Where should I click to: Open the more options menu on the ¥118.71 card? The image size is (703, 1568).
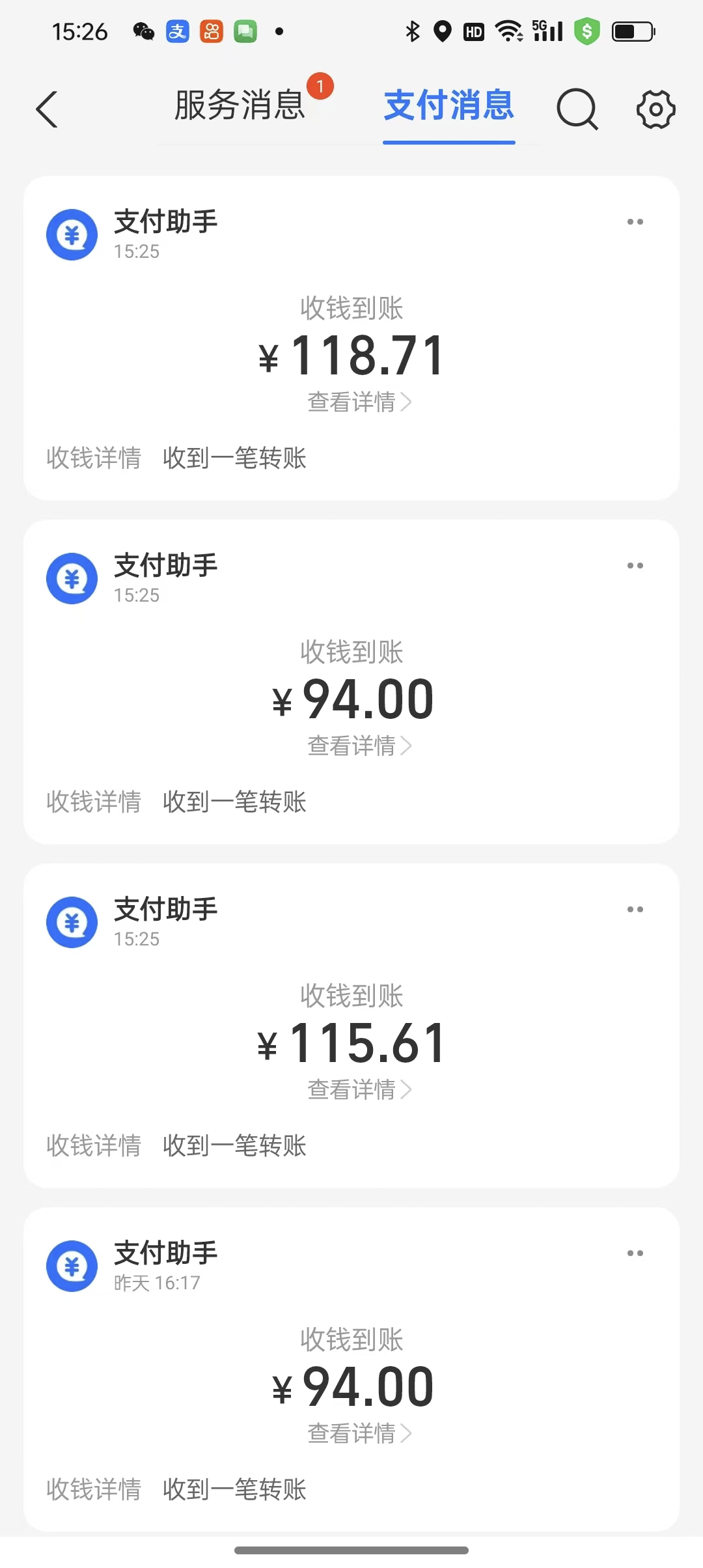pyautogui.click(x=635, y=222)
